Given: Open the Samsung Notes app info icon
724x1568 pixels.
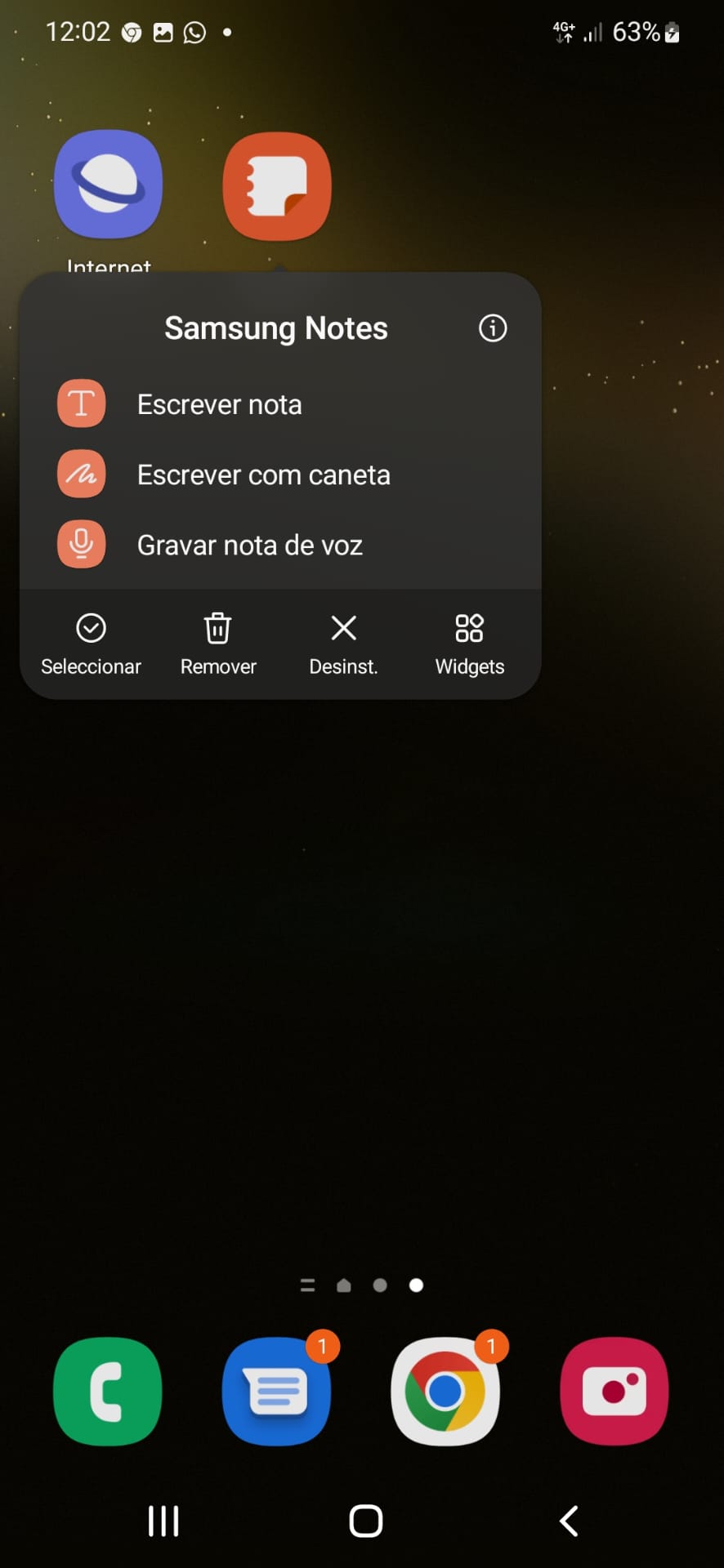Looking at the screenshot, I should 493,328.
